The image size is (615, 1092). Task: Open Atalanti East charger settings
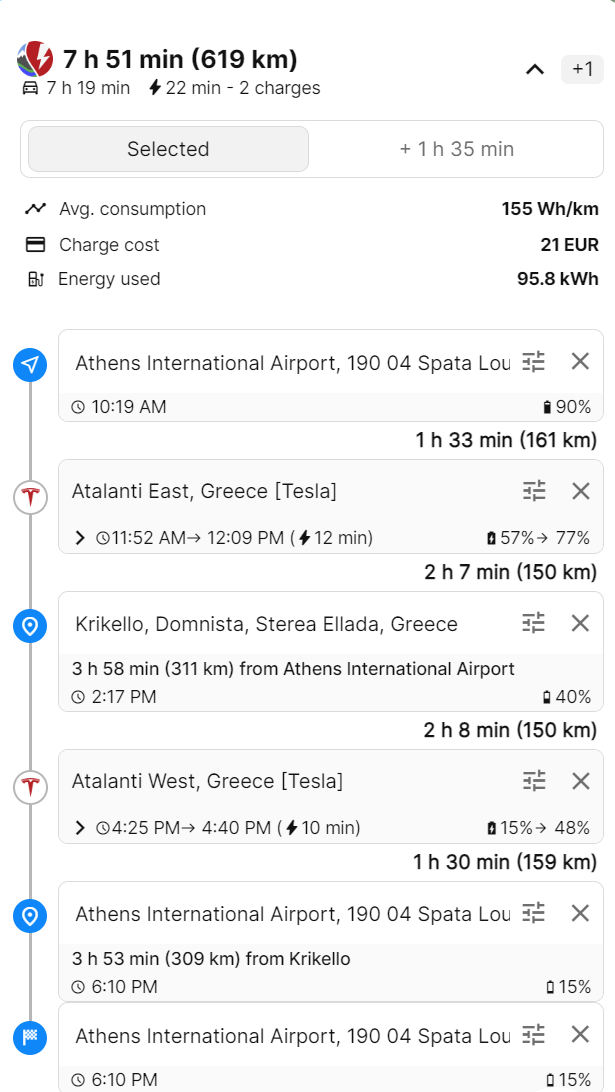click(x=534, y=491)
